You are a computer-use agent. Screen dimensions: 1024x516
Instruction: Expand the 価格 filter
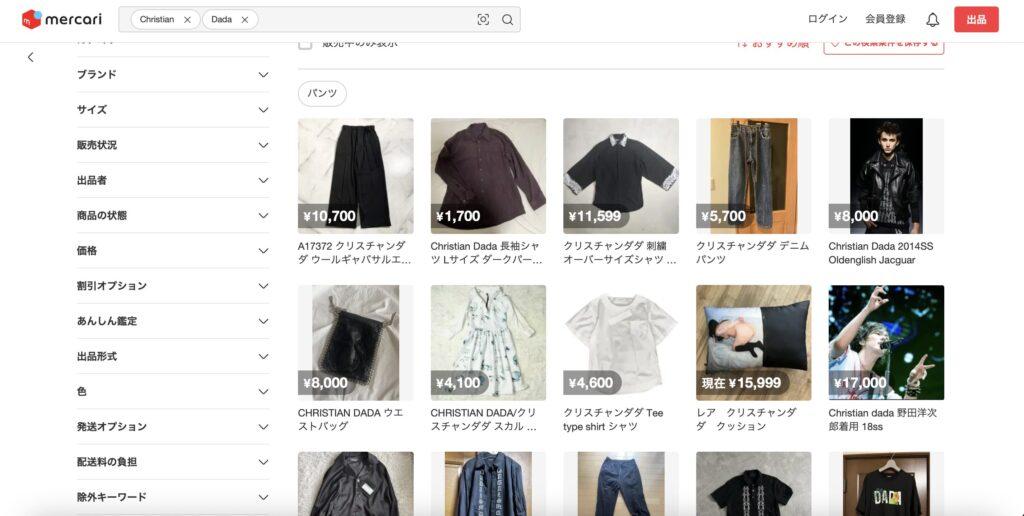click(172, 251)
